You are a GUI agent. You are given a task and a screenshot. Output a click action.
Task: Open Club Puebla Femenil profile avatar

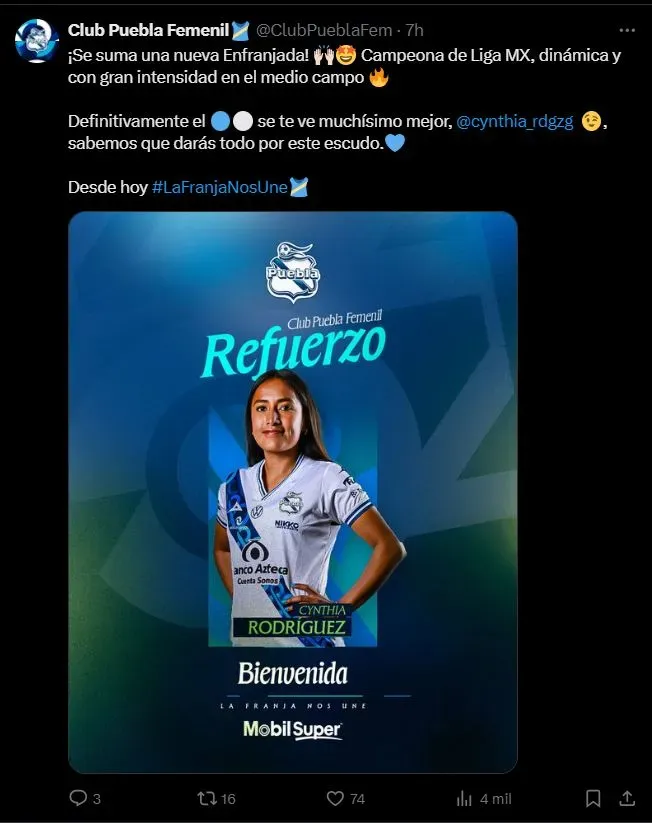[x=36, y=40]
